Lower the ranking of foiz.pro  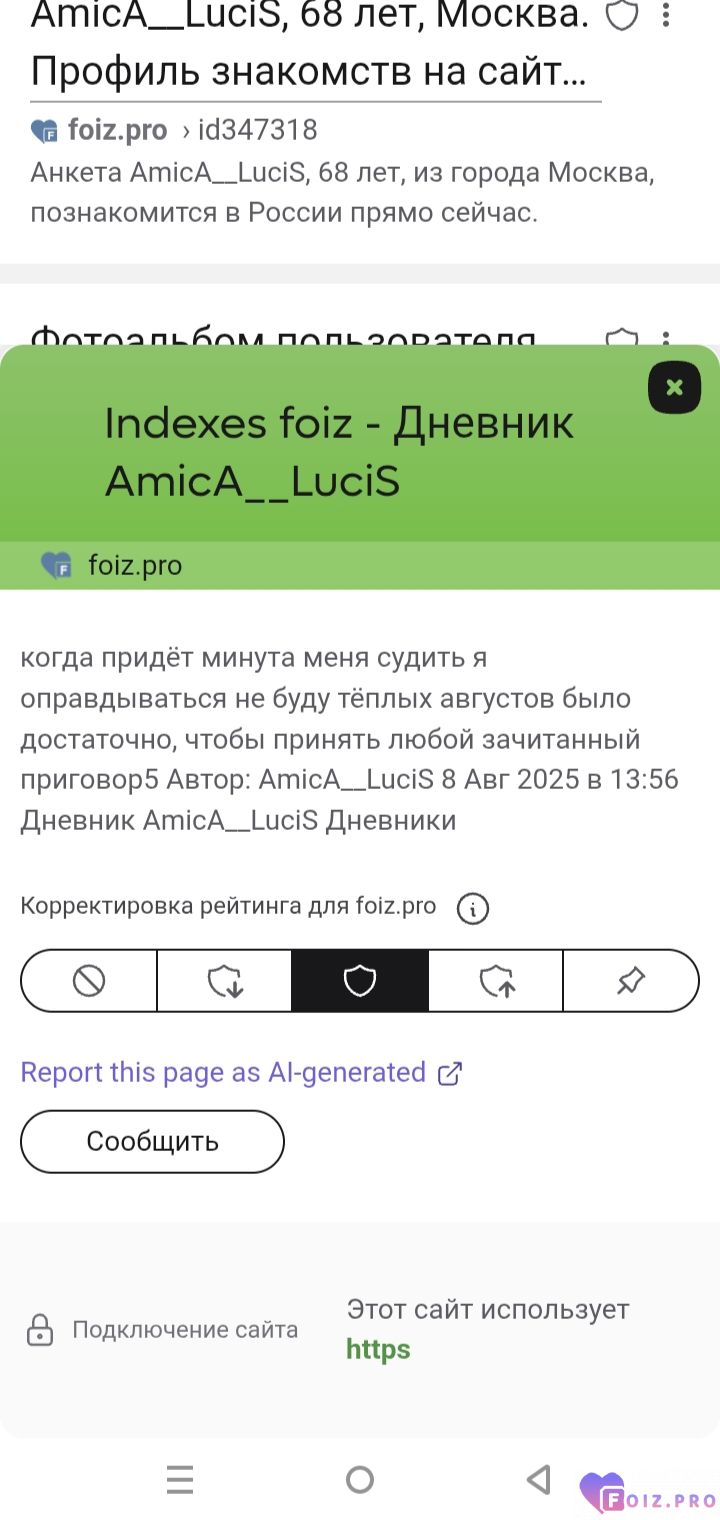[x=225, y=981]
